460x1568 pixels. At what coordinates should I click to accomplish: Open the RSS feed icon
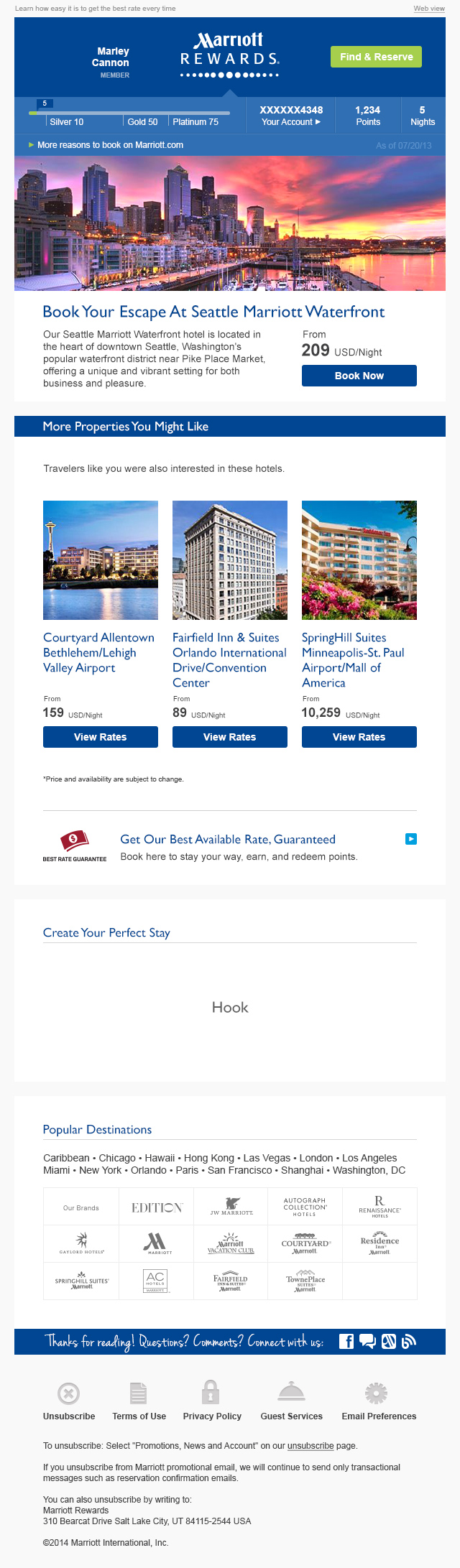point(409,1342)
